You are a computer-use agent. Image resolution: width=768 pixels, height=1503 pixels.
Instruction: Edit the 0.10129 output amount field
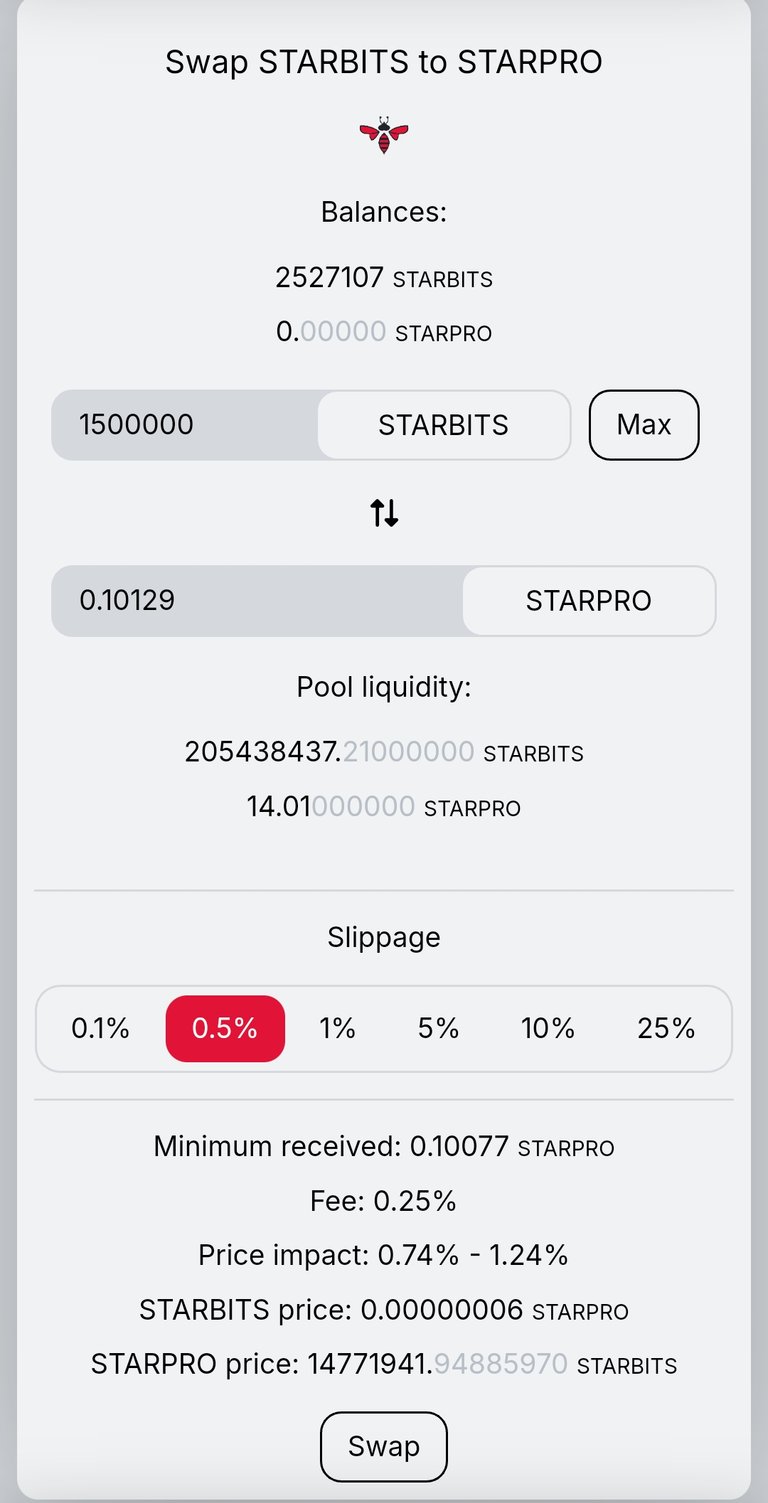click(258, 601)
